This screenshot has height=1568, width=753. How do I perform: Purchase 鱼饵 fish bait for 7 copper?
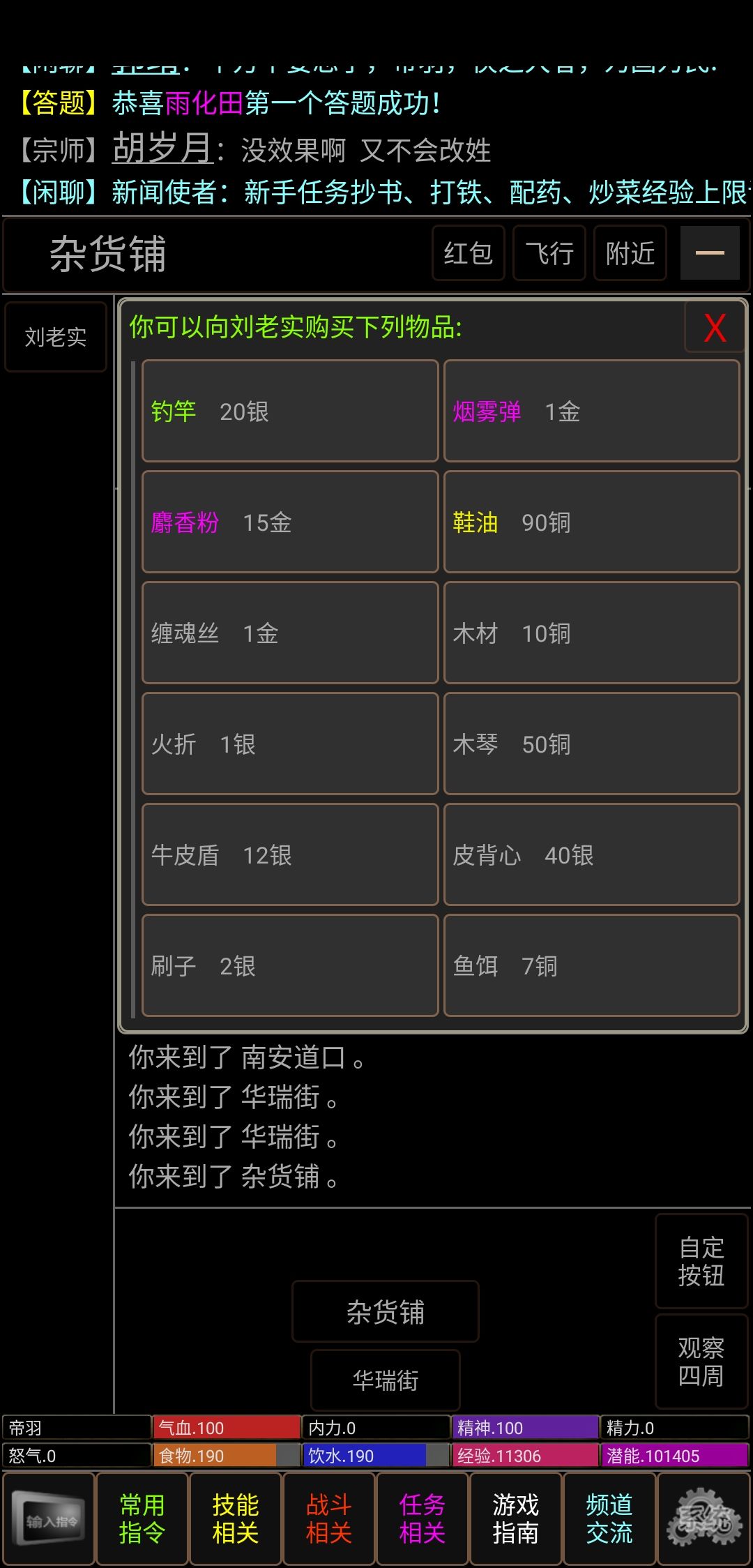point(591,966)
